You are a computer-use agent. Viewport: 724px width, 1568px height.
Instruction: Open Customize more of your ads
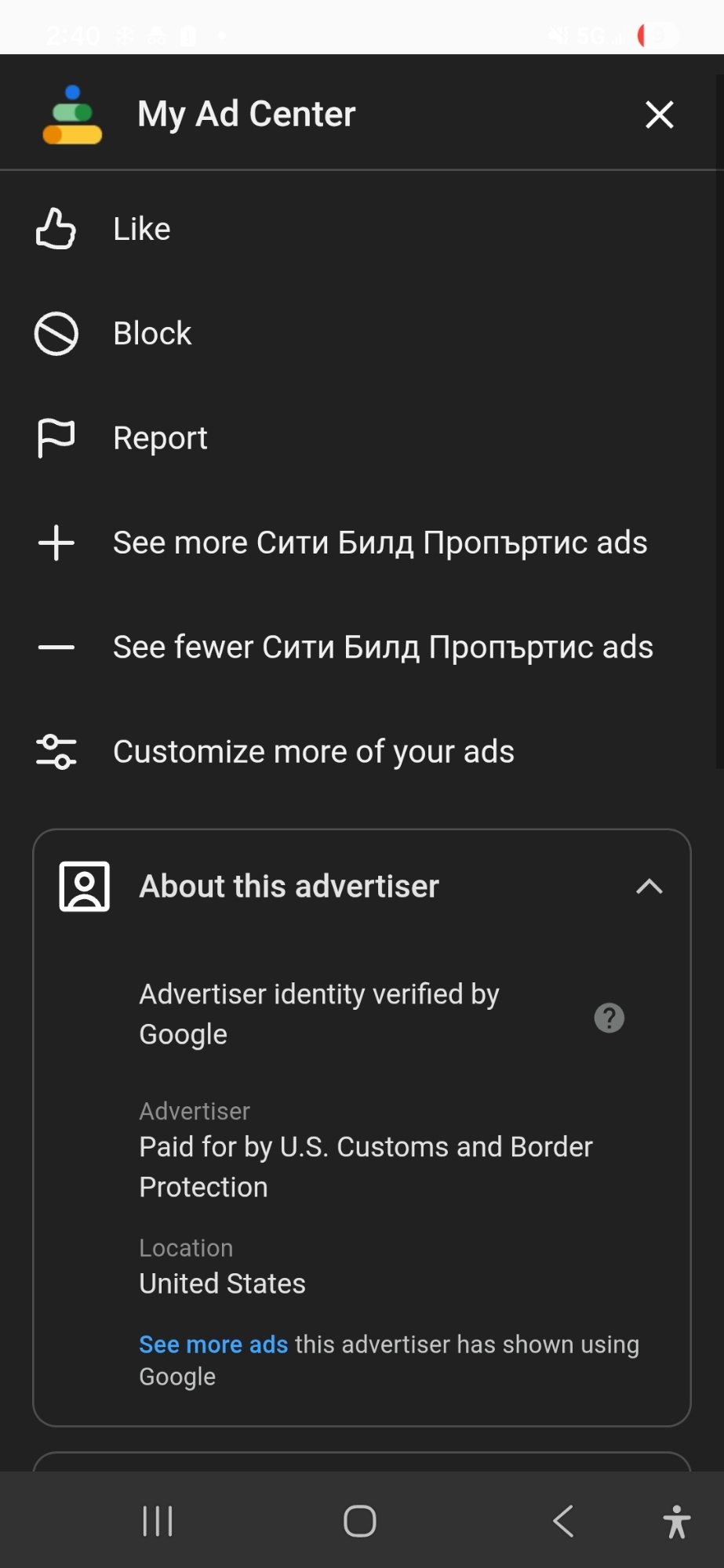point(313,752)
